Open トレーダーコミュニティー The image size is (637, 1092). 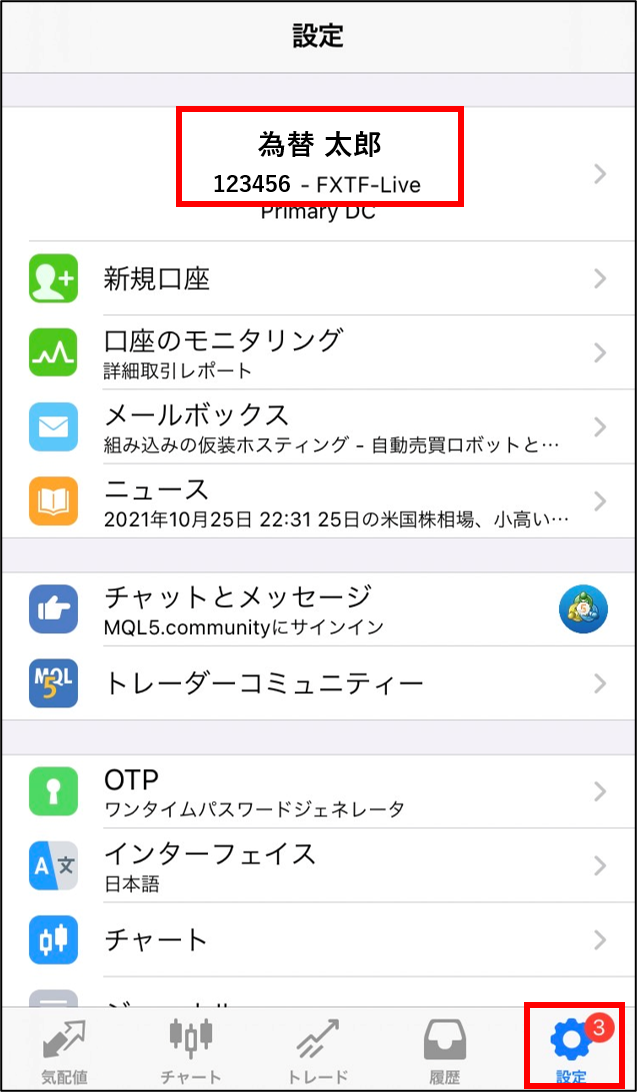(x=319, y=684)
